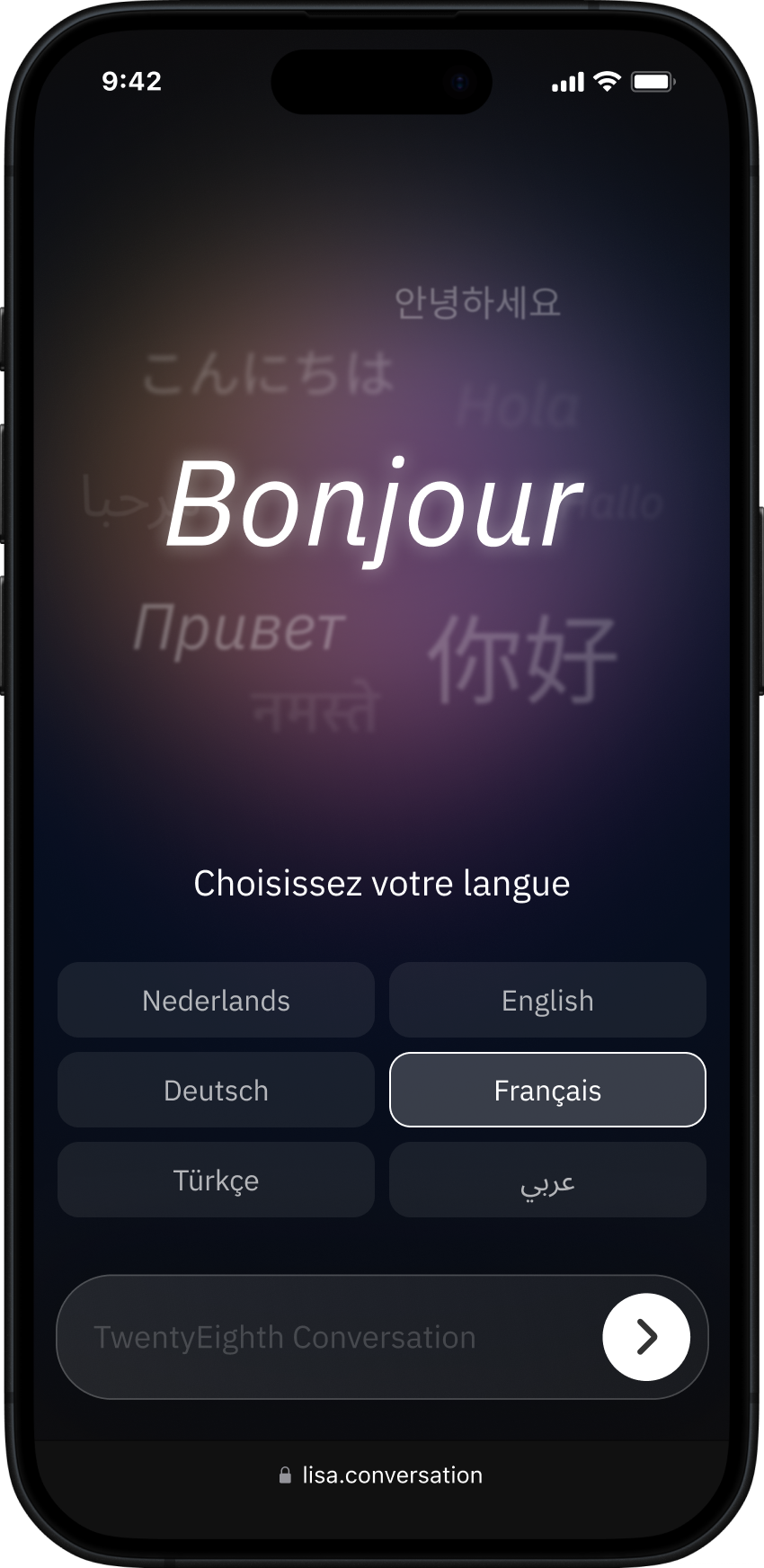Open the lisa.conversation address bar
The image size is (764, 1568).
(381, 1475)
